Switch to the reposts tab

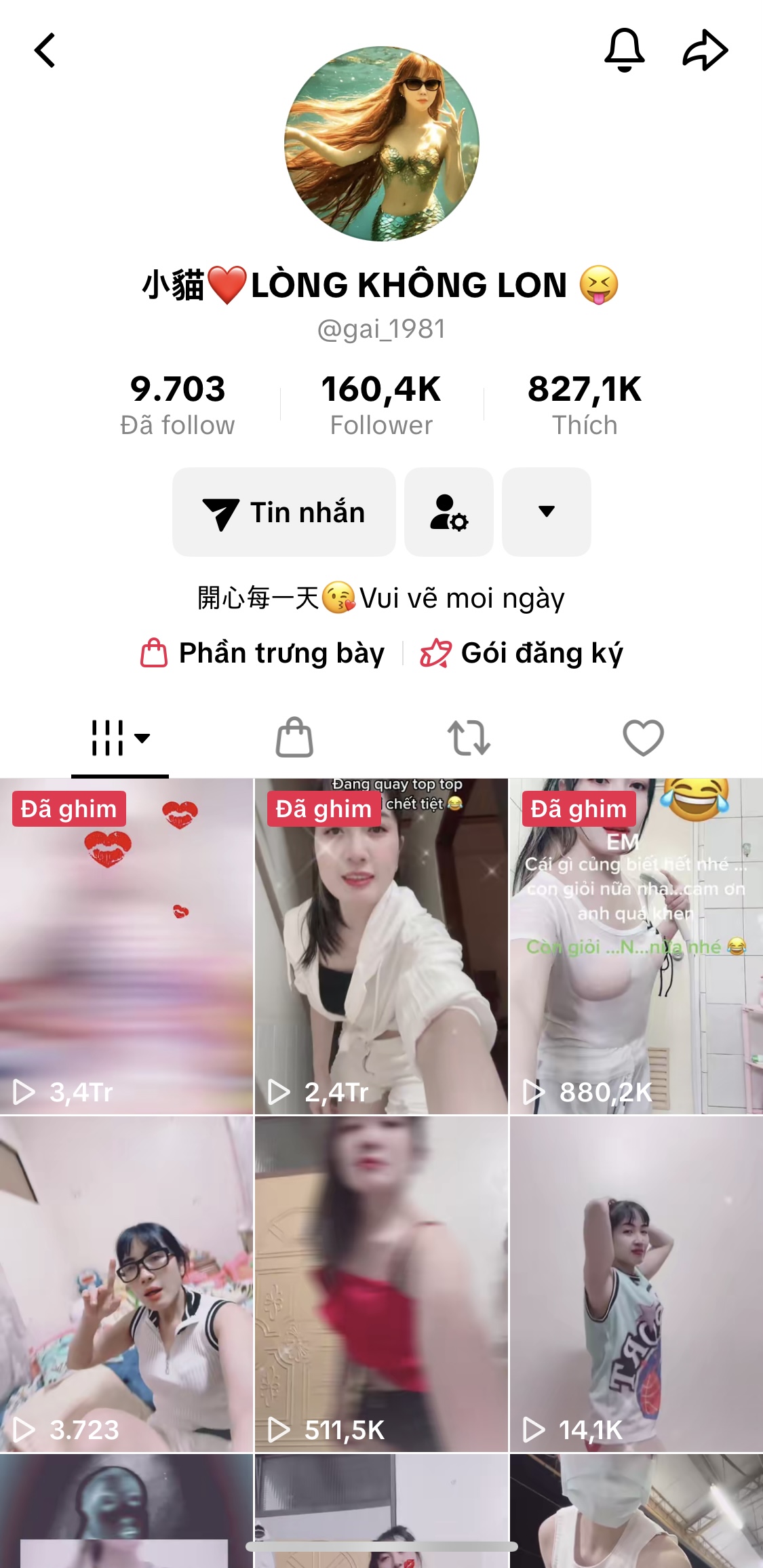click(469, 738)
